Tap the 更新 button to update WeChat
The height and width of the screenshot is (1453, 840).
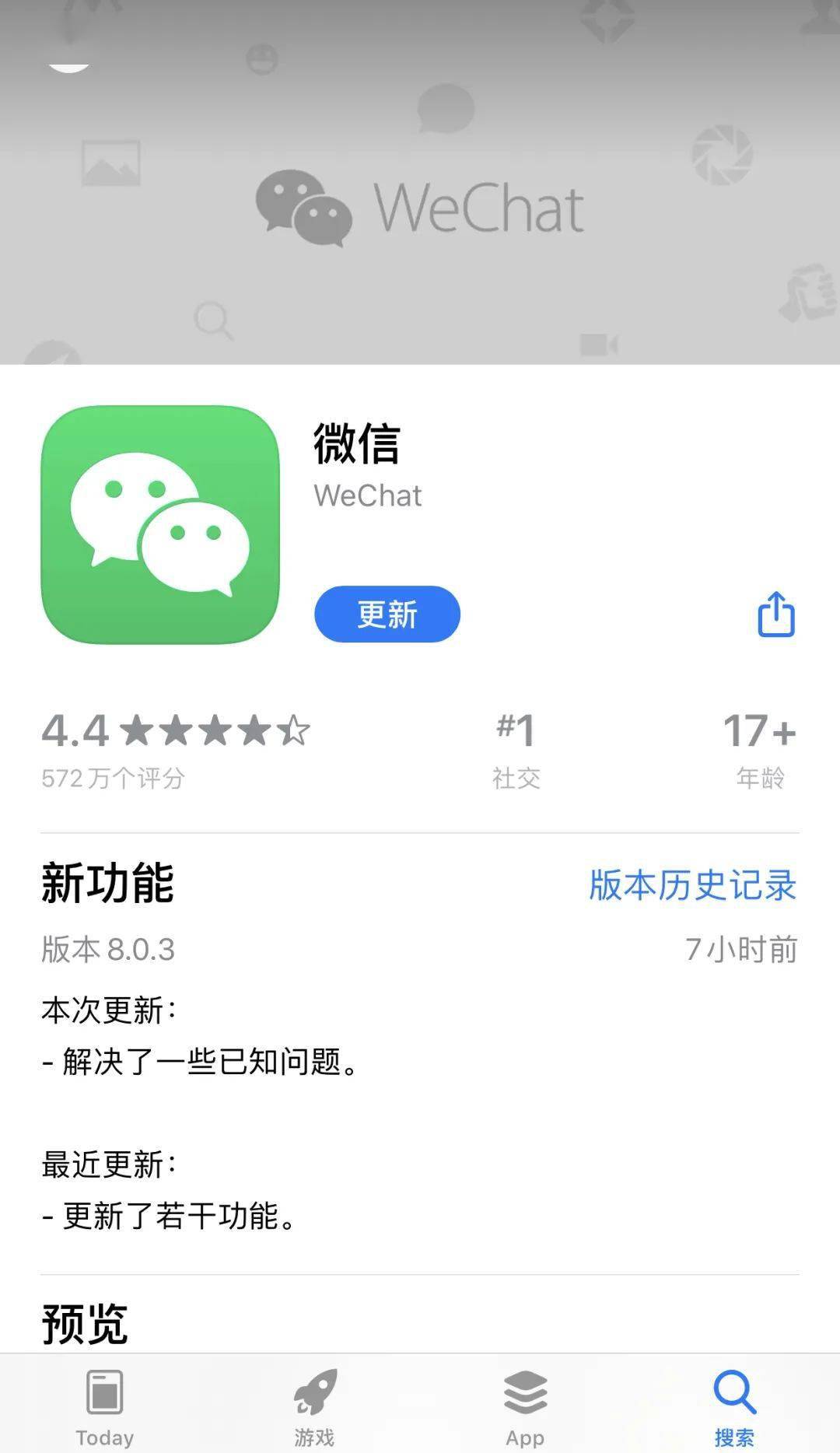[387, 614]
